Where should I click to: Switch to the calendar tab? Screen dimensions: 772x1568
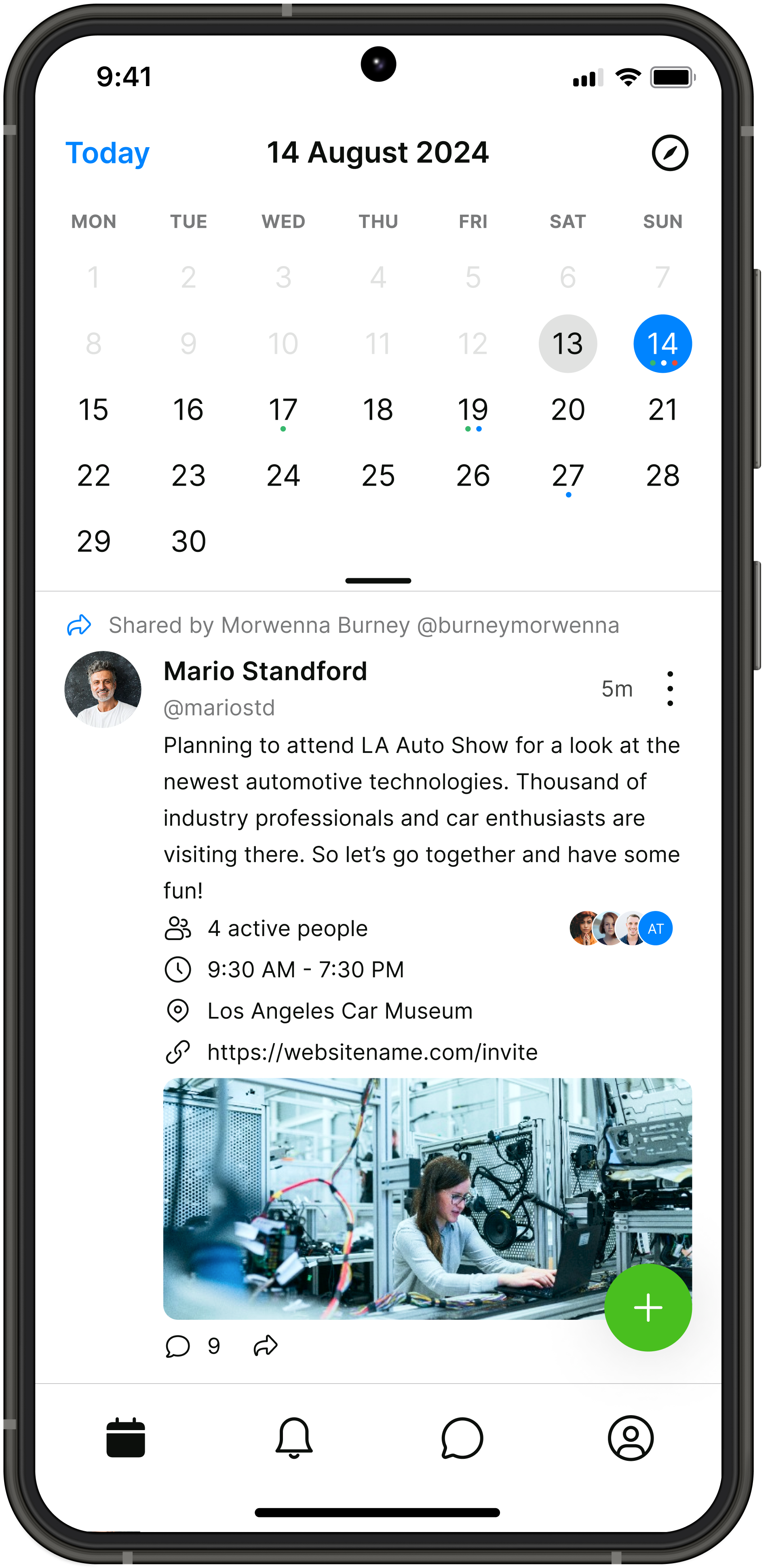click(126, 1438)
